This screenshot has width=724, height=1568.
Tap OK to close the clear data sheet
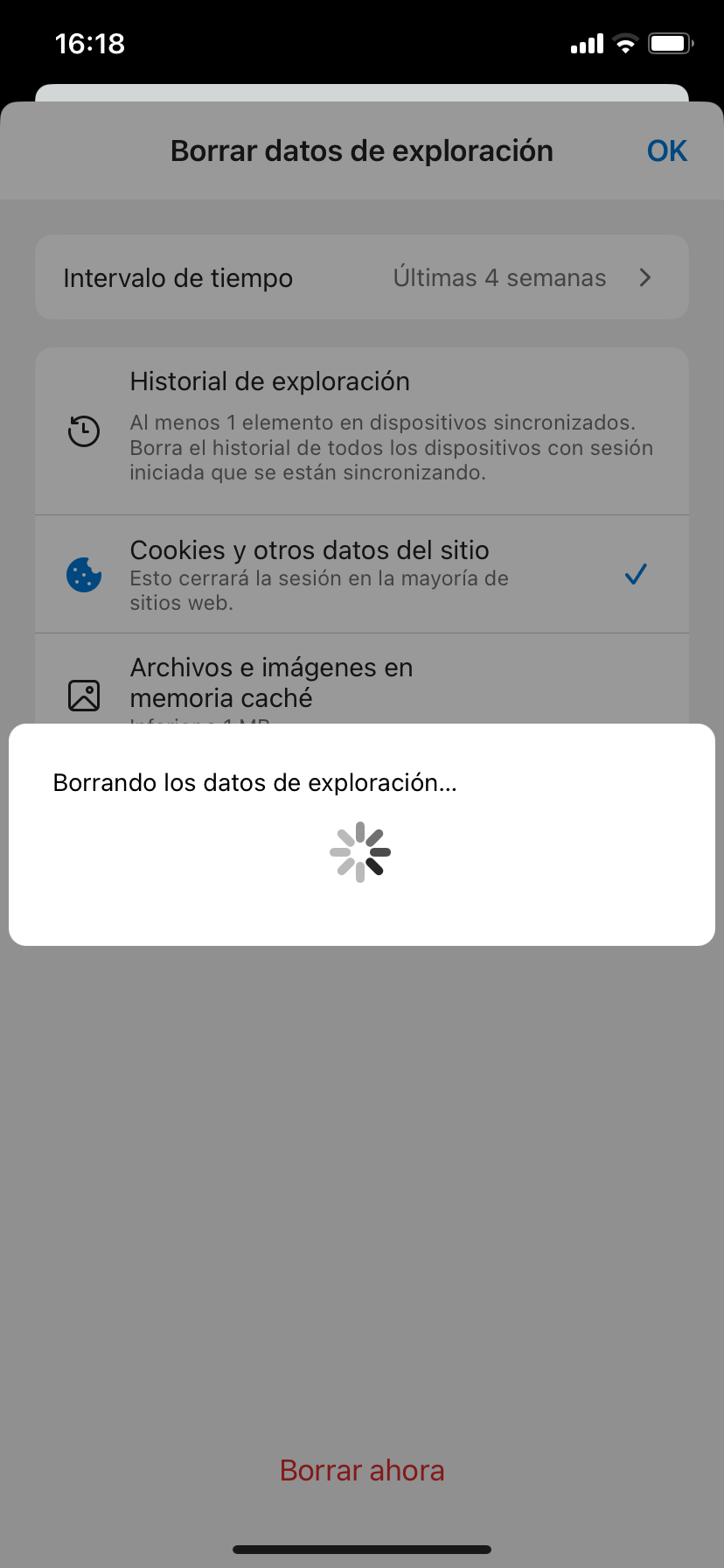[x=666, y=150]
